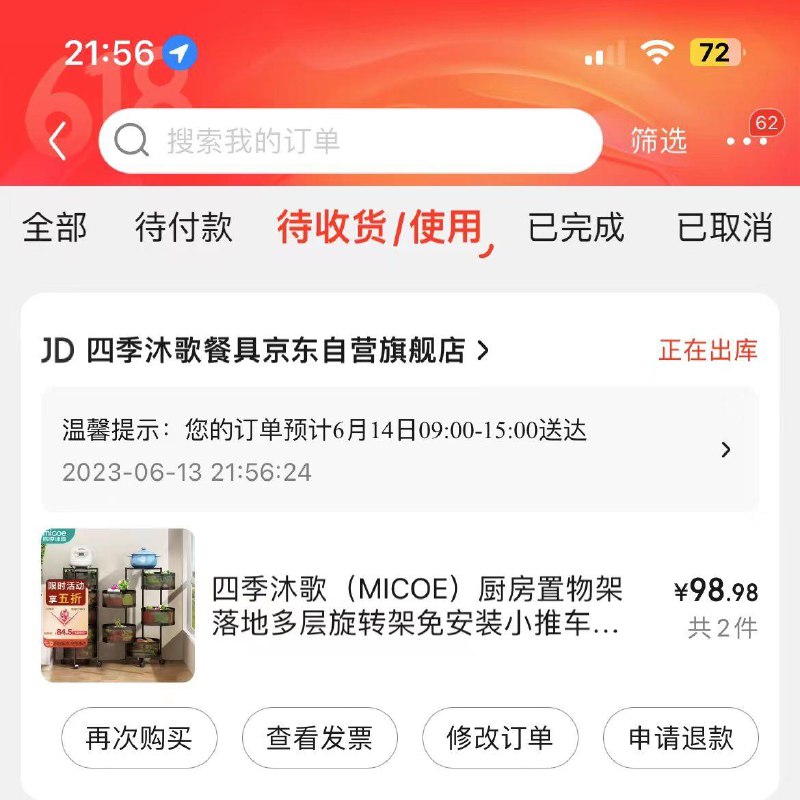Tap the 搜索我的订单 search box
The height and width of the screenshot is (800, 800).
(350, 141)
